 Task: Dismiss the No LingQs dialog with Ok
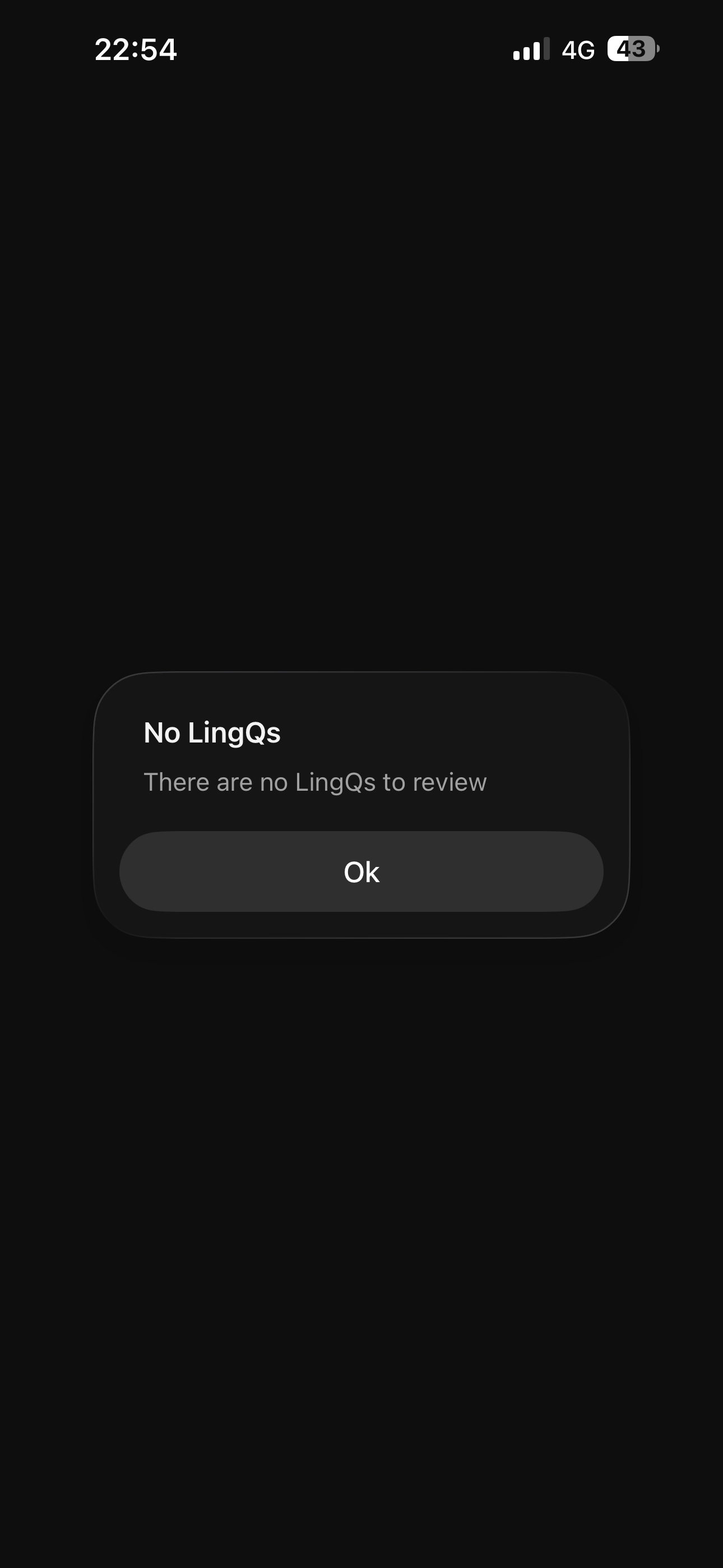coord(361,871)
